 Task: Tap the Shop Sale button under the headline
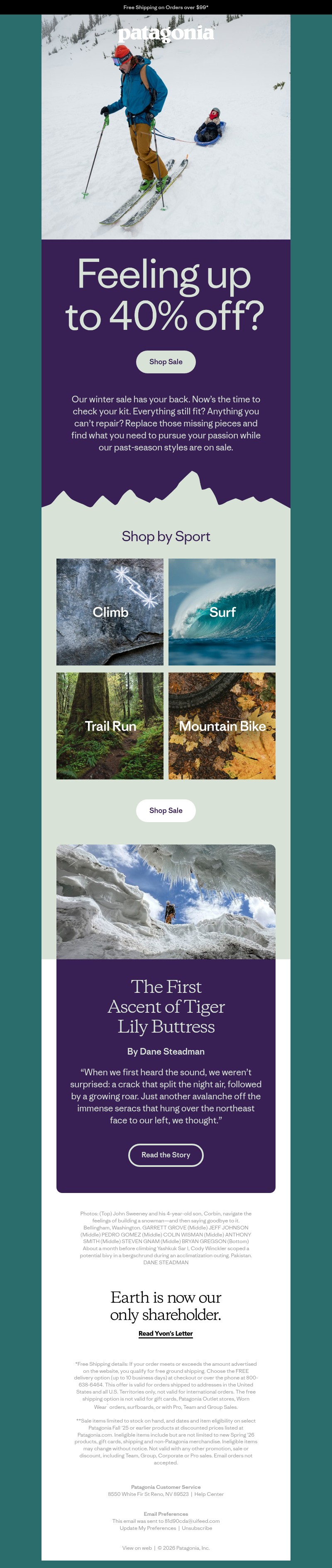pos(166,362)
